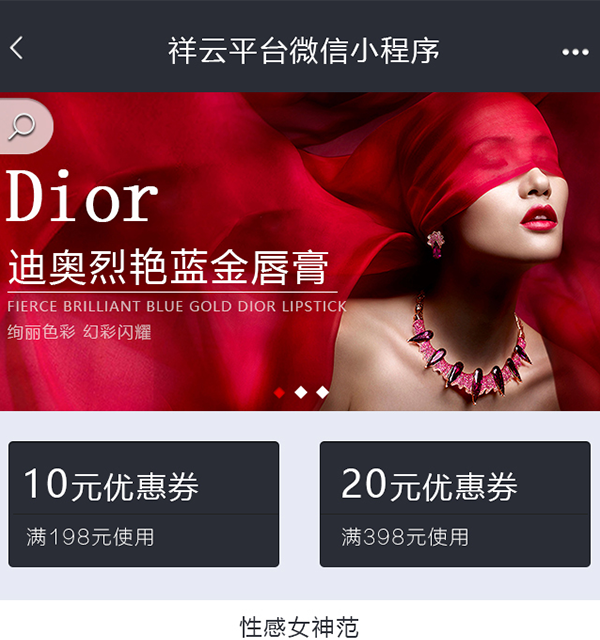Jump to the second banner slide indicator
Screen dimensions: 600x640
[301, 393]
